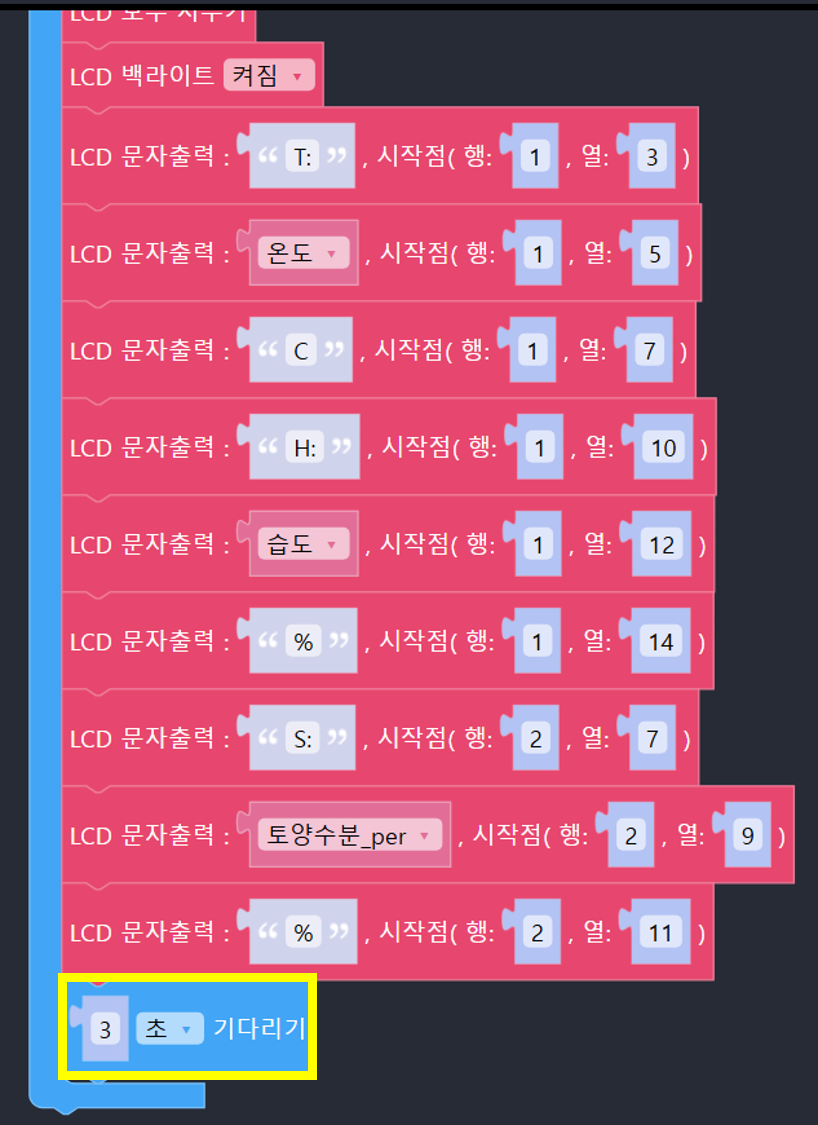Screen dimensions: 818x1125
Task: Edit column value 5 in 온도 block
Action: [655, 254]
